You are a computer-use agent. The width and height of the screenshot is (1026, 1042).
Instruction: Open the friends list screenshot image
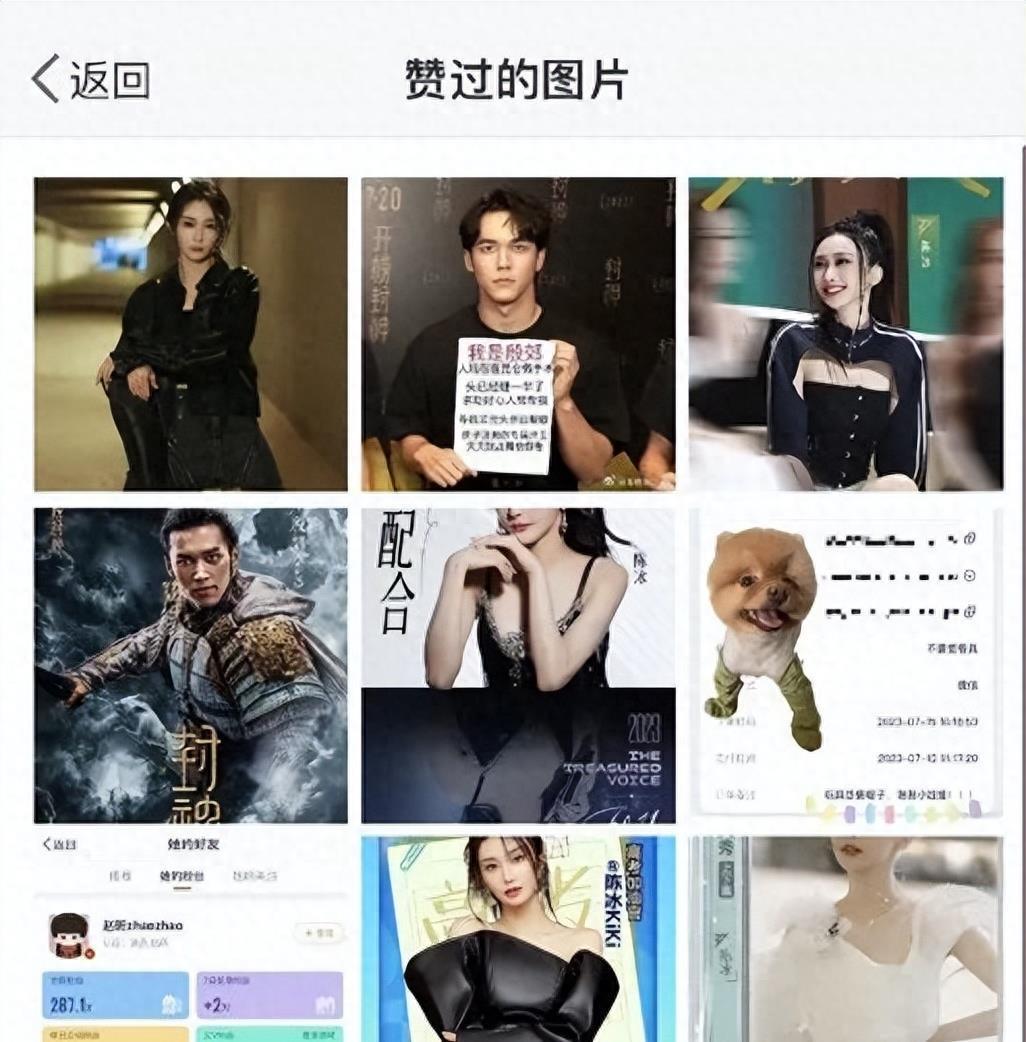pos(191,938)
